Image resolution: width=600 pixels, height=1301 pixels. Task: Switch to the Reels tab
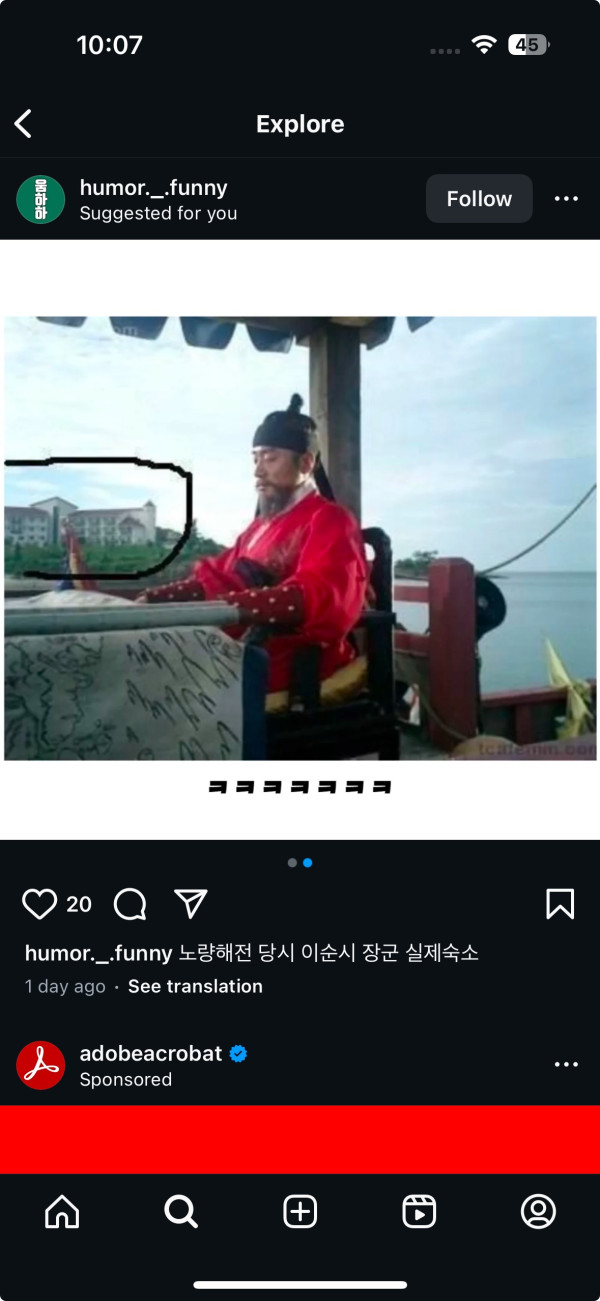(x=419, y=1212)
